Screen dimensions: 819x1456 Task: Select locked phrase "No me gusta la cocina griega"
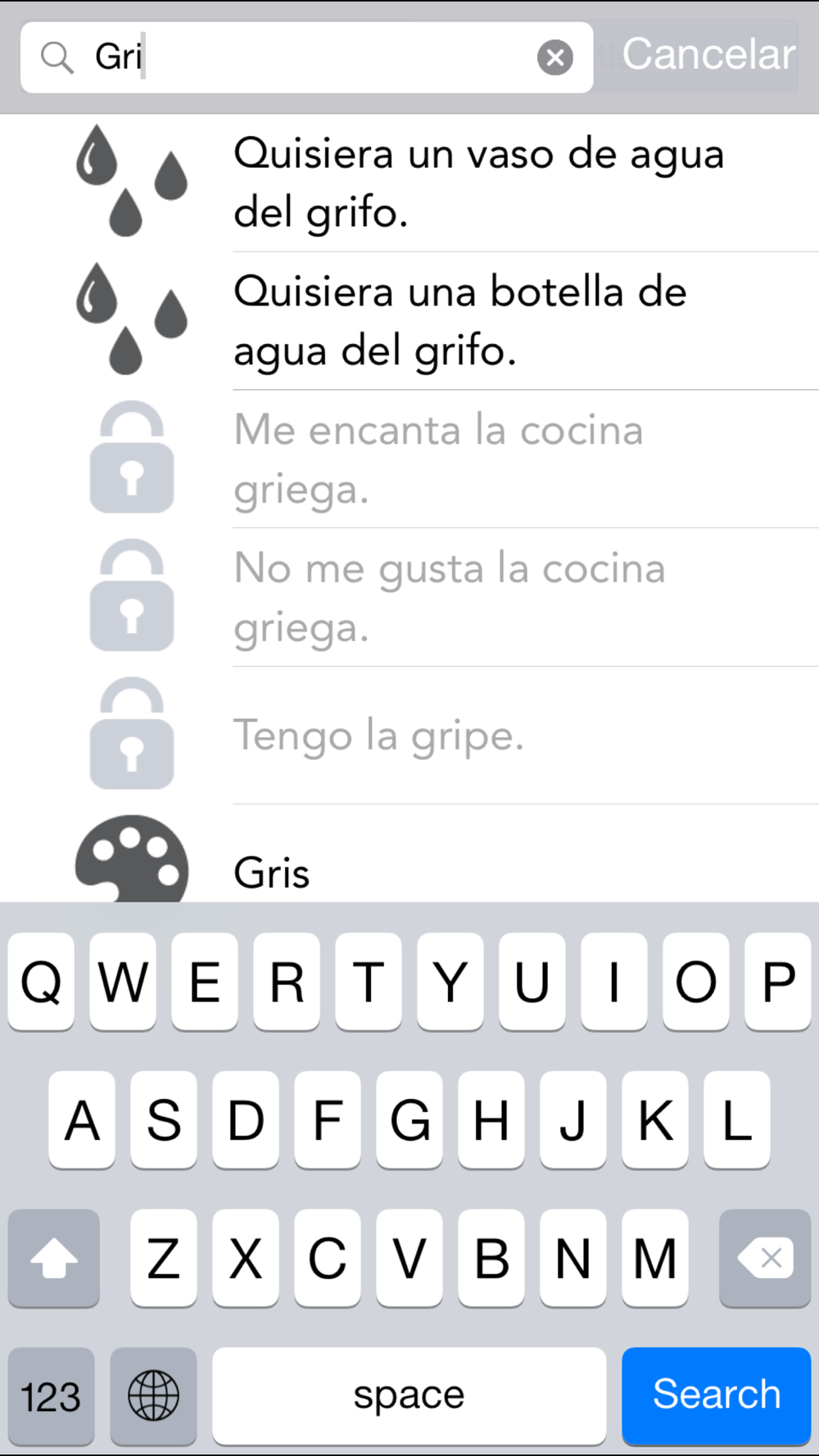[409, 598]
